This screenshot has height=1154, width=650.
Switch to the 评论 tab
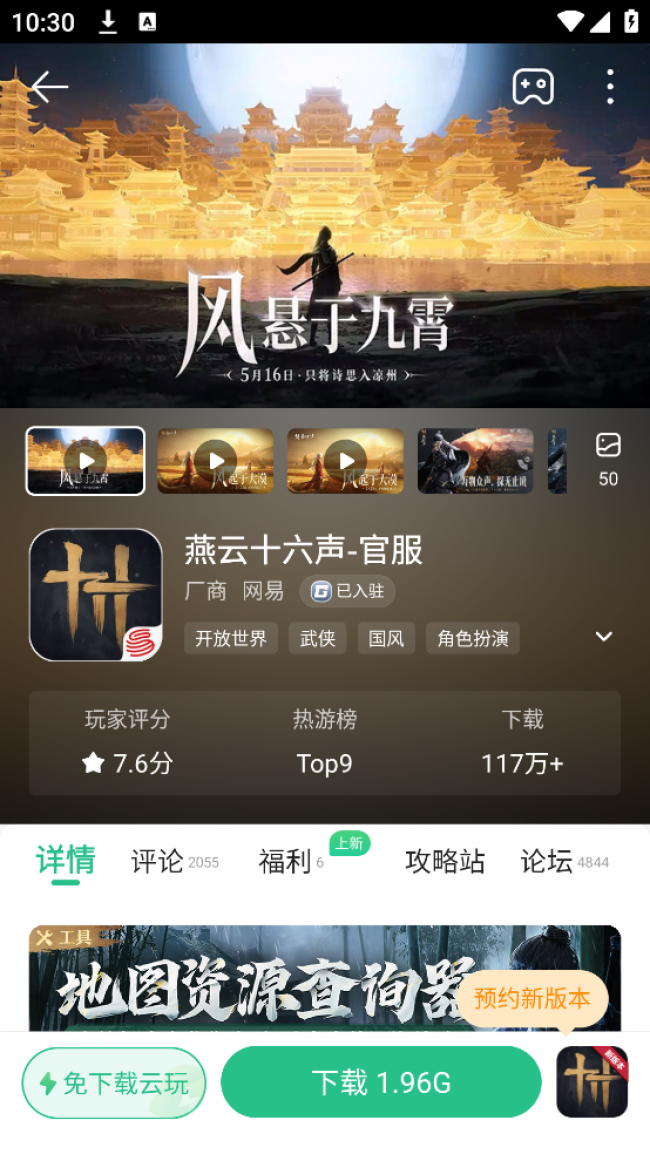pos(158,861)
